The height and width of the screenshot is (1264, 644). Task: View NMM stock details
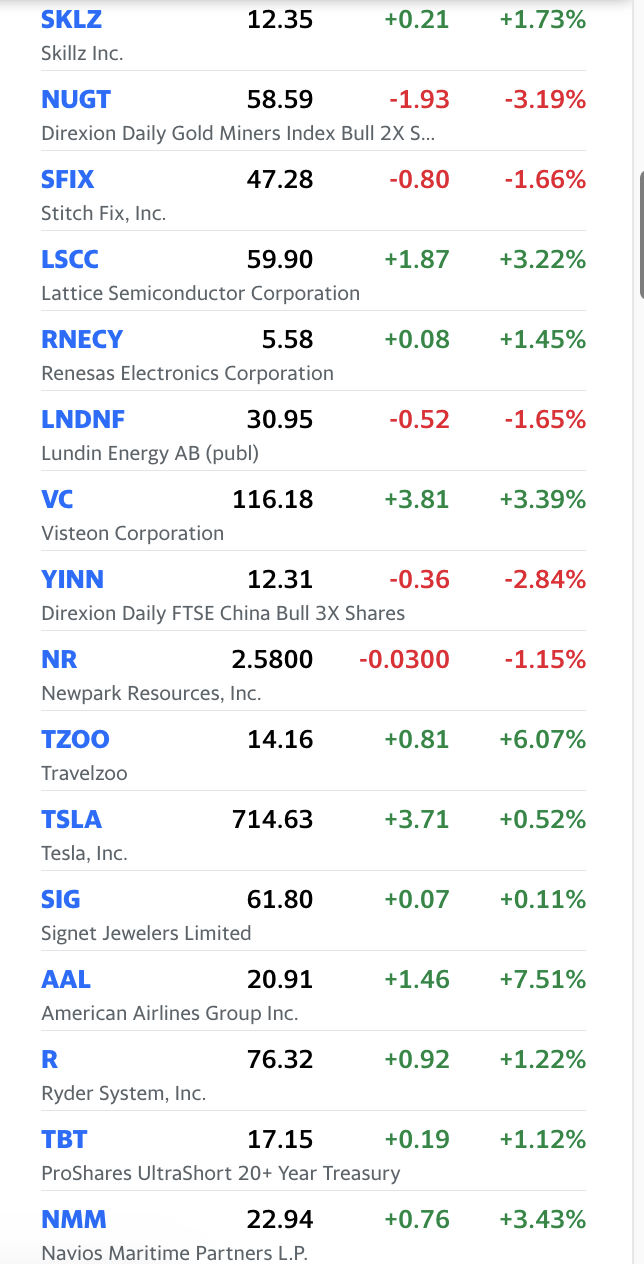pos(74,1219)
